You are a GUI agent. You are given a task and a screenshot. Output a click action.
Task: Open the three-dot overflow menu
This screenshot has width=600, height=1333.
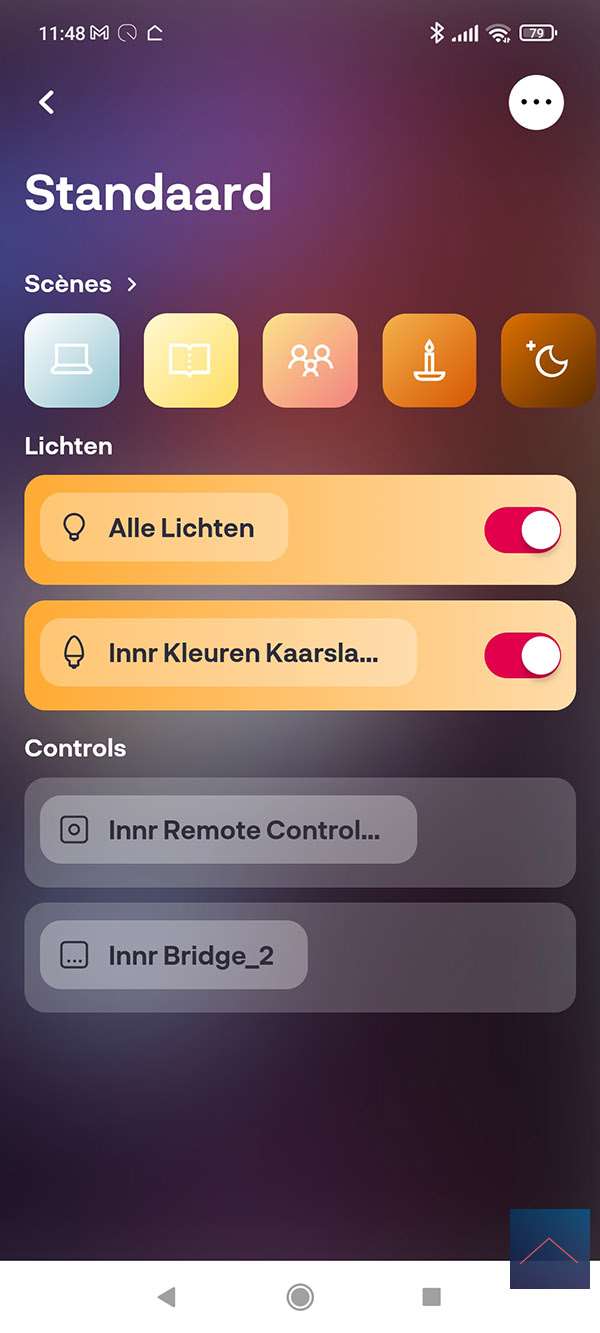(x=536, y=102)
